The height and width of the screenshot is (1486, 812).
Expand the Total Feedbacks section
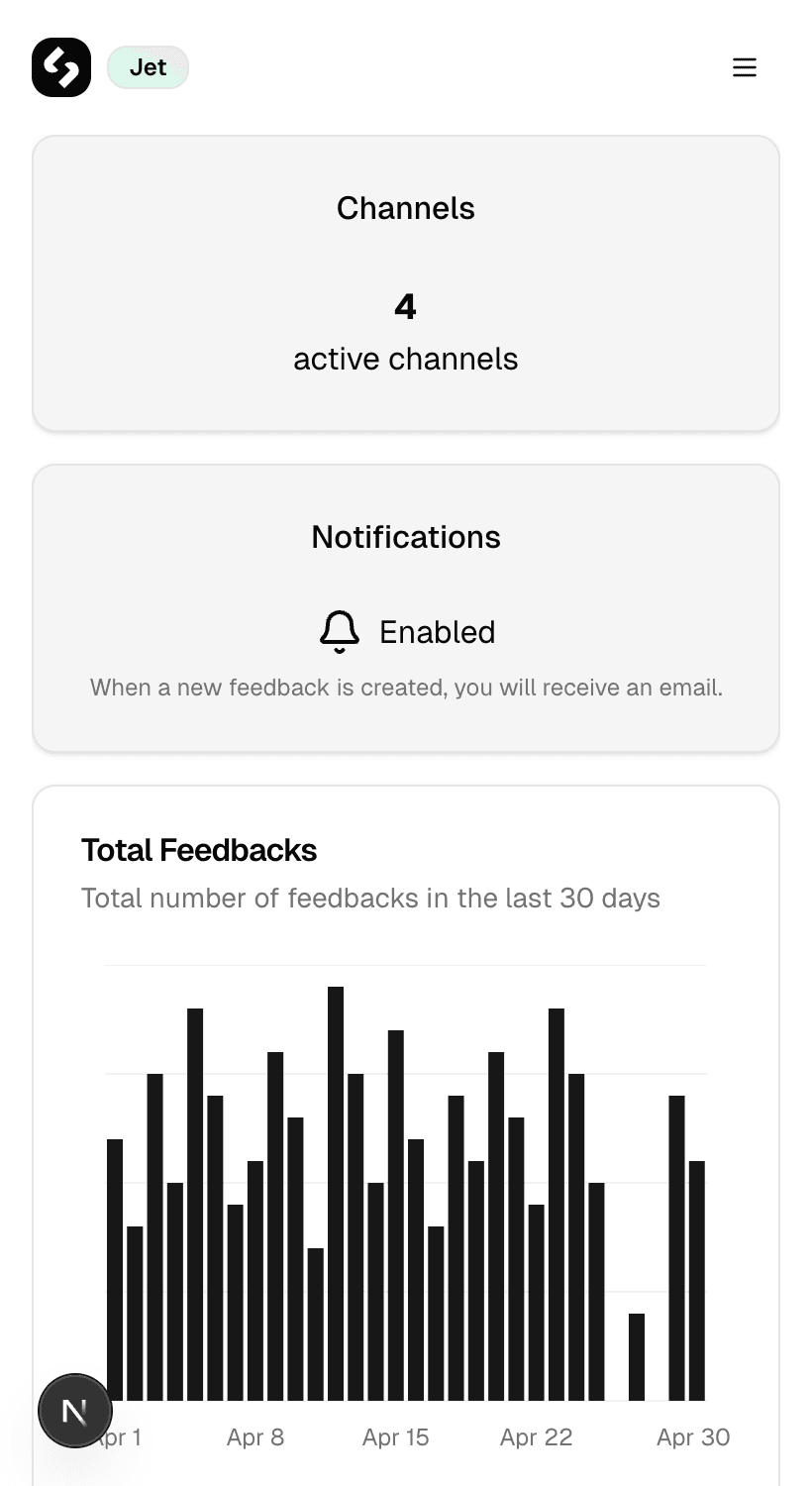point(198,850)
